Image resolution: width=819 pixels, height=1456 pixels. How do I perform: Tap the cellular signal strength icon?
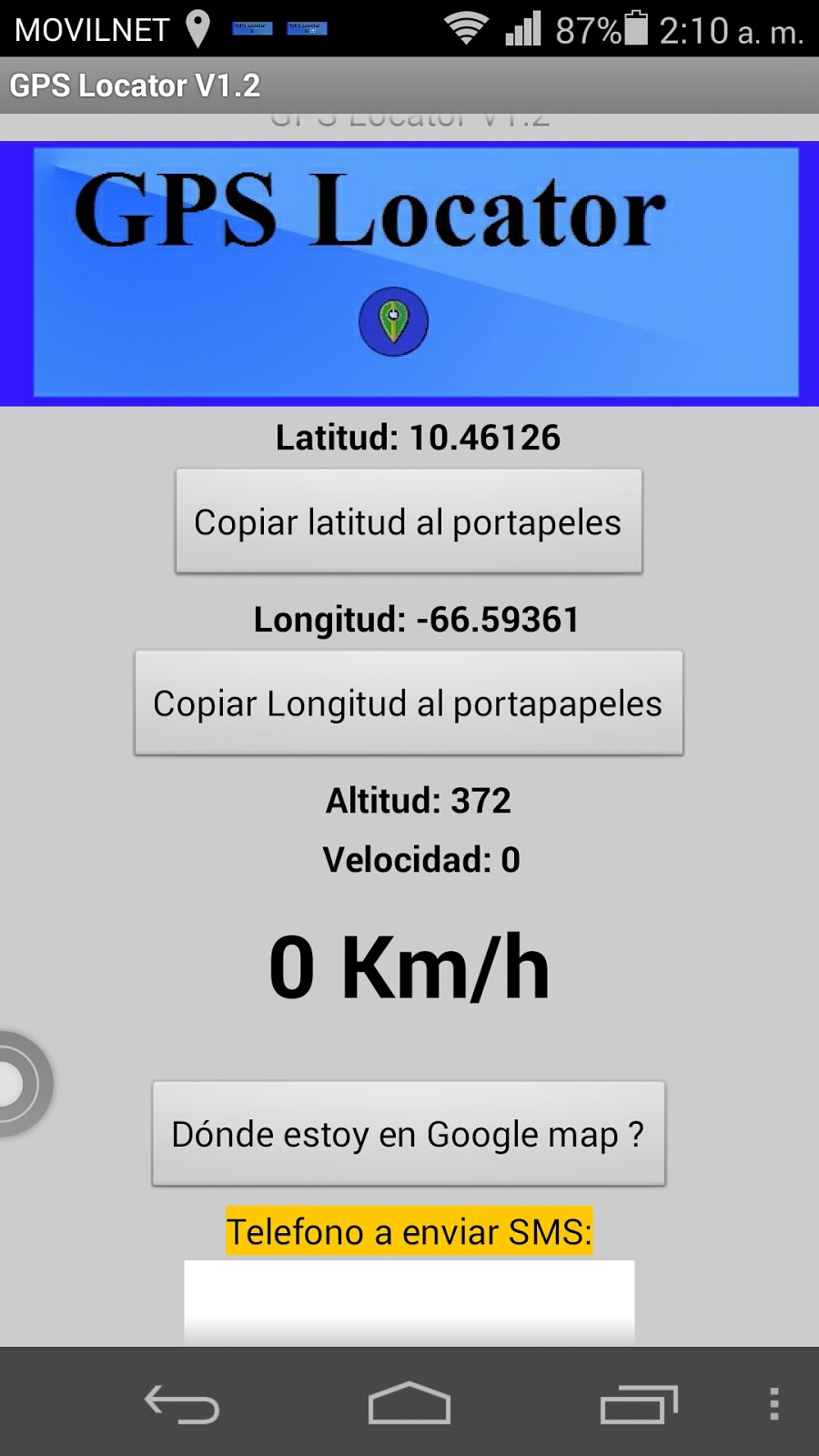tap(521, 29)
